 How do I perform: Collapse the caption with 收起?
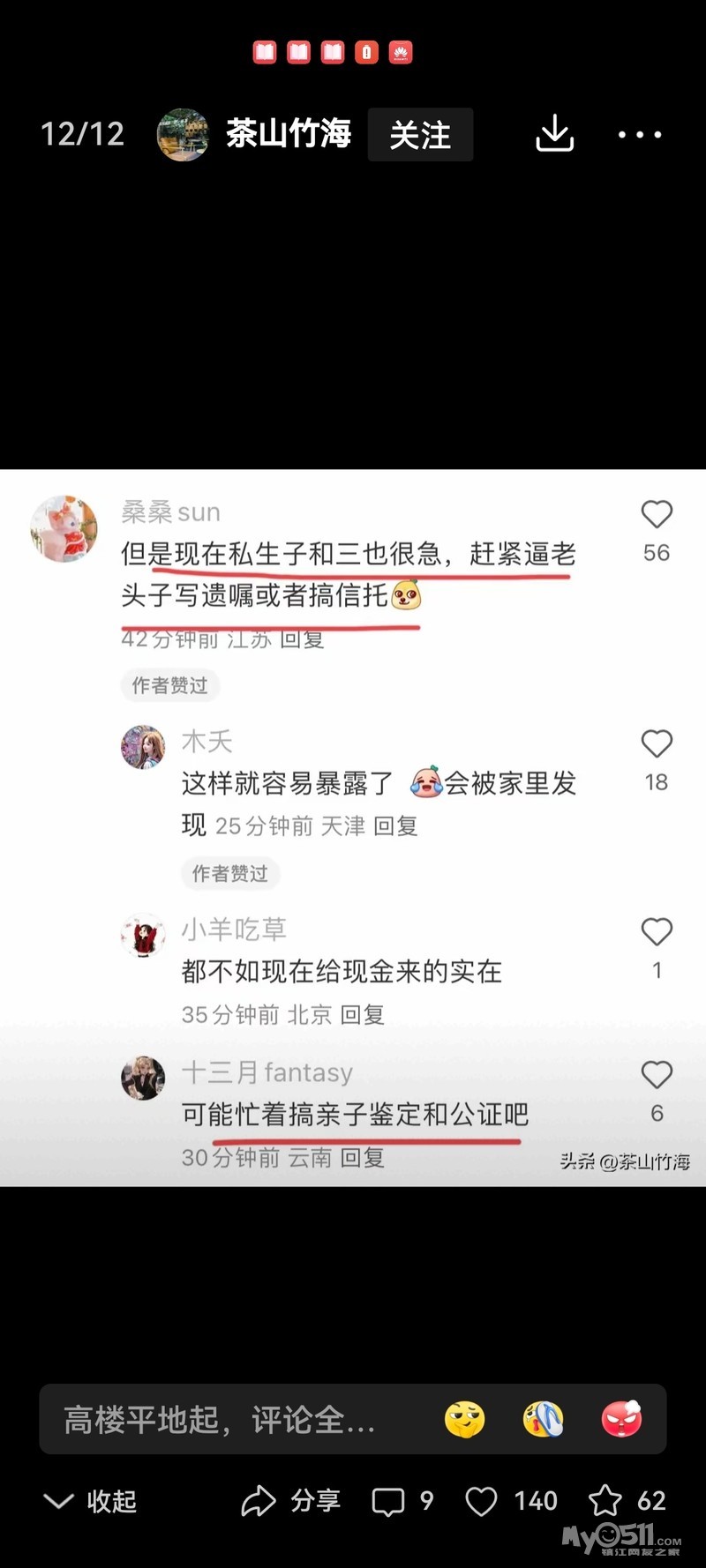click(x=90, y=1501)
